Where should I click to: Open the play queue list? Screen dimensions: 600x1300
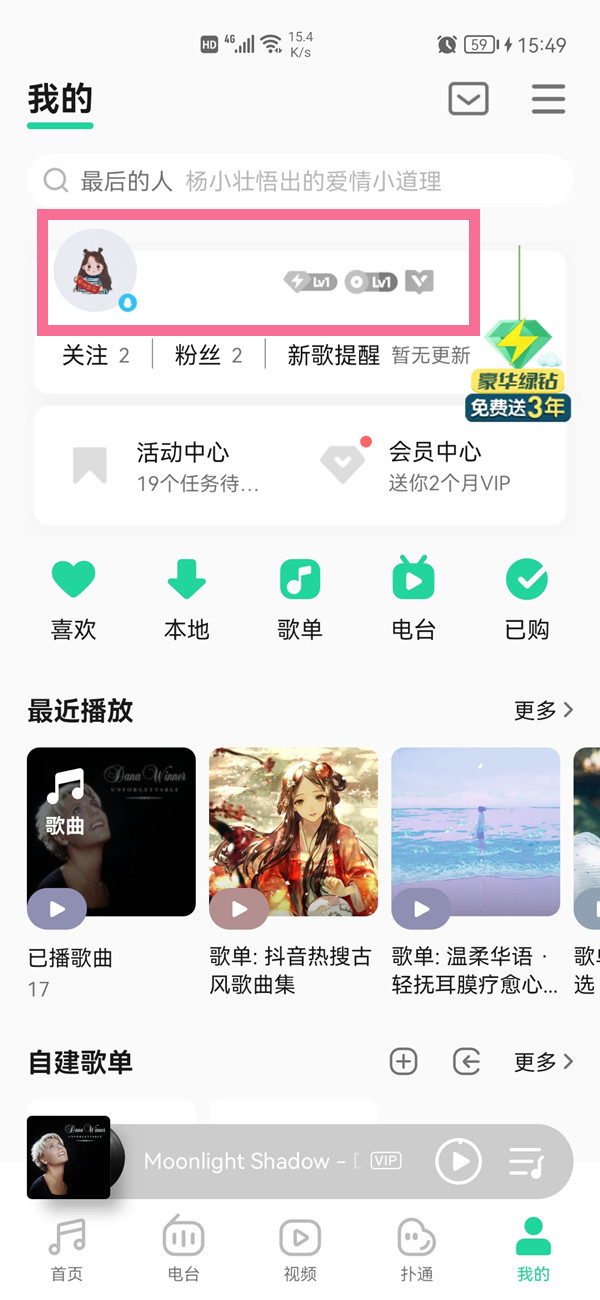(x=526, y=1161)
